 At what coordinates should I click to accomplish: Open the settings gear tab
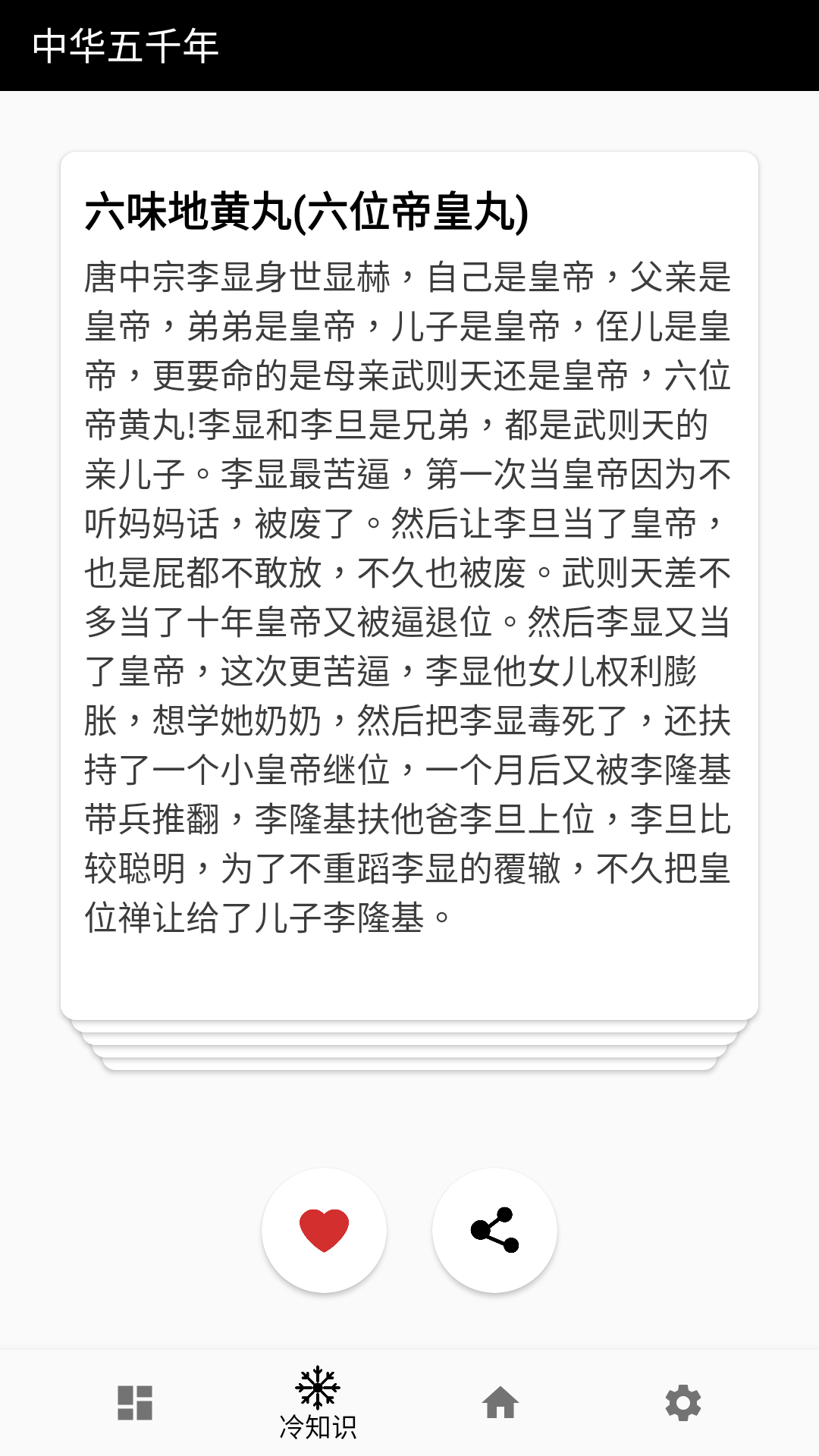pyautogui.click(x=682, y=1402)
